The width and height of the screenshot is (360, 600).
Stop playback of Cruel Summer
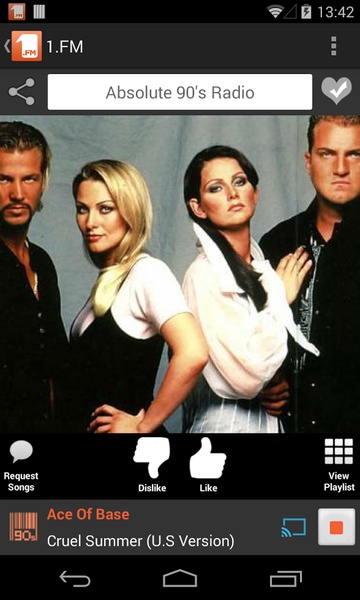[x=337, y=527]
